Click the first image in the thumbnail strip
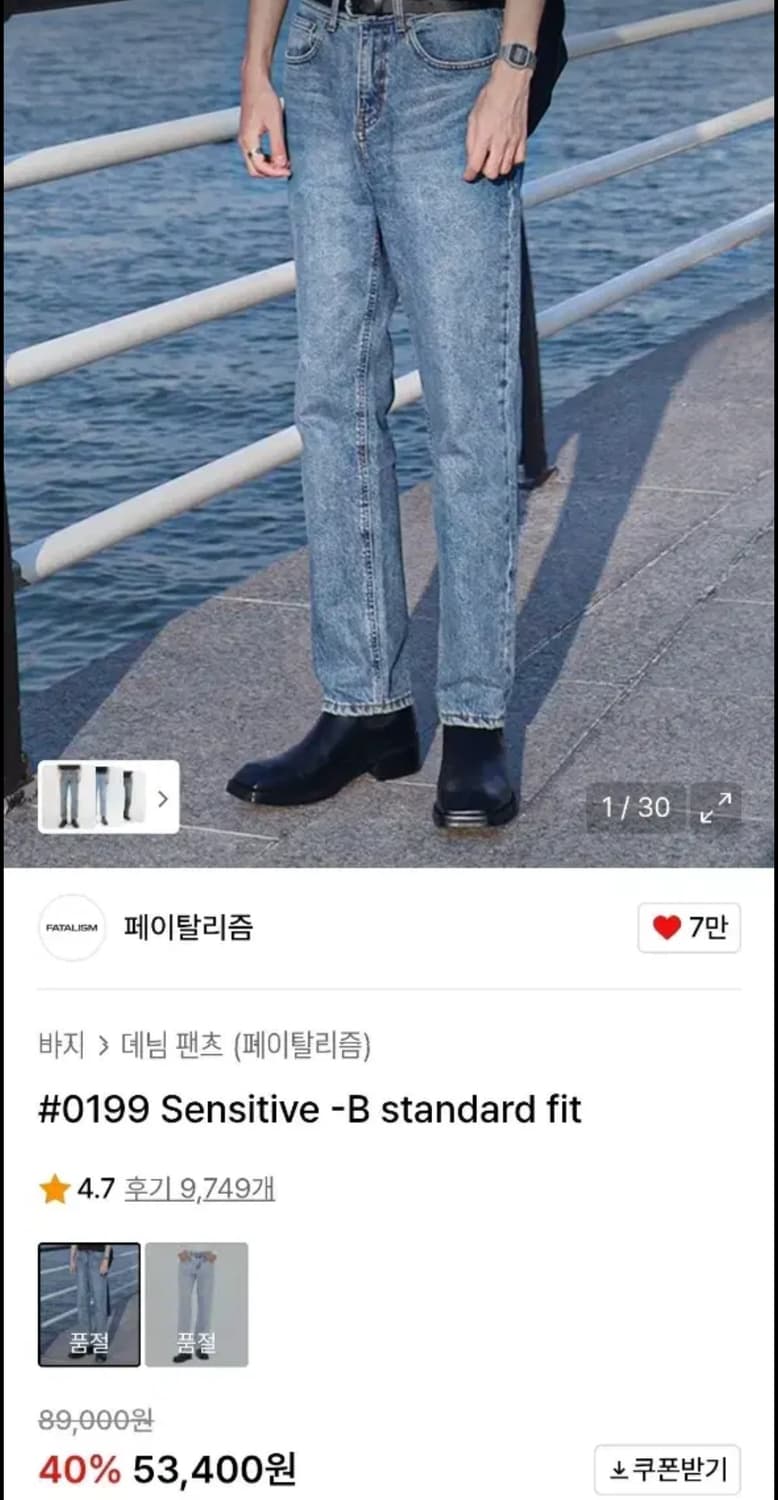The height and width of the screenshot is (1500, 778). 67,797
